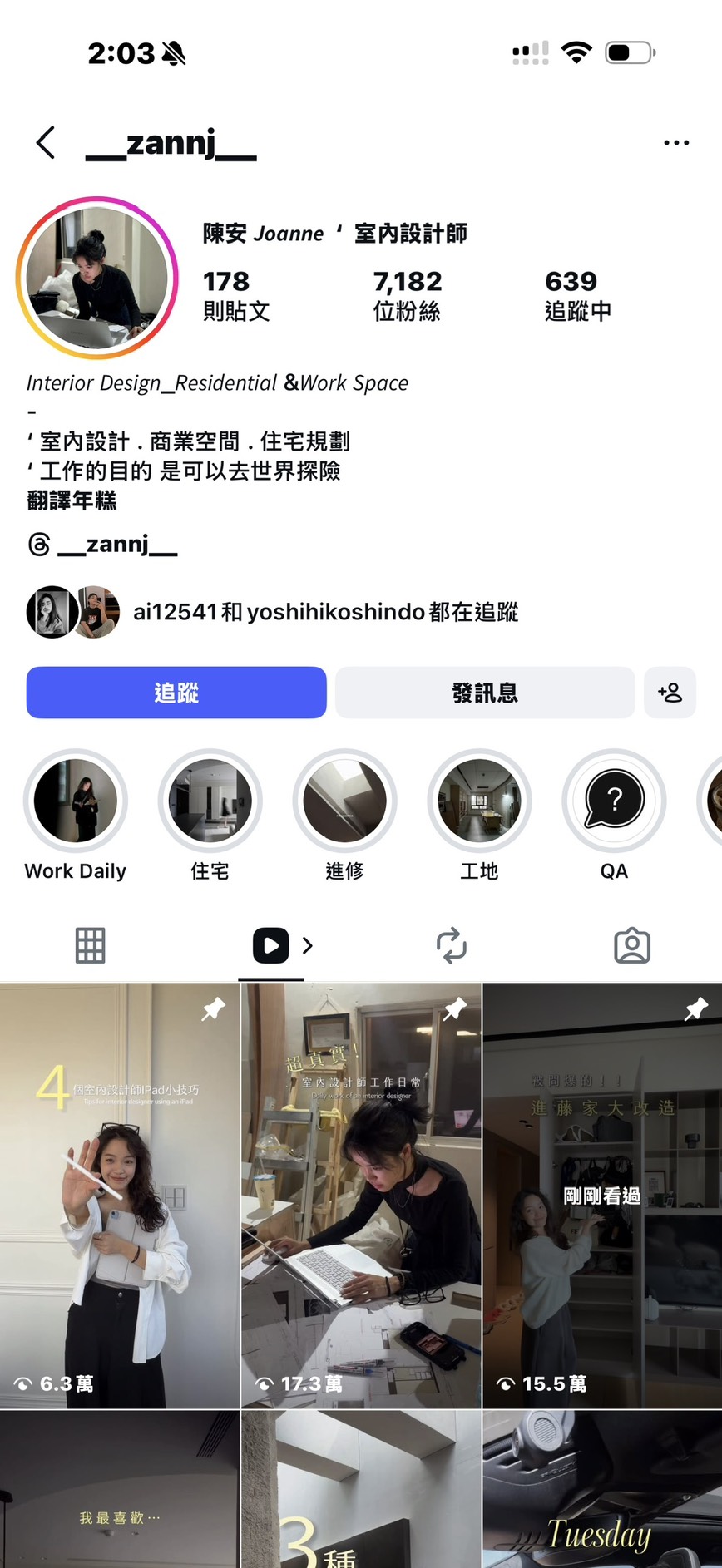Follow this account with 追蹤 button

click(x=176, y=693)
